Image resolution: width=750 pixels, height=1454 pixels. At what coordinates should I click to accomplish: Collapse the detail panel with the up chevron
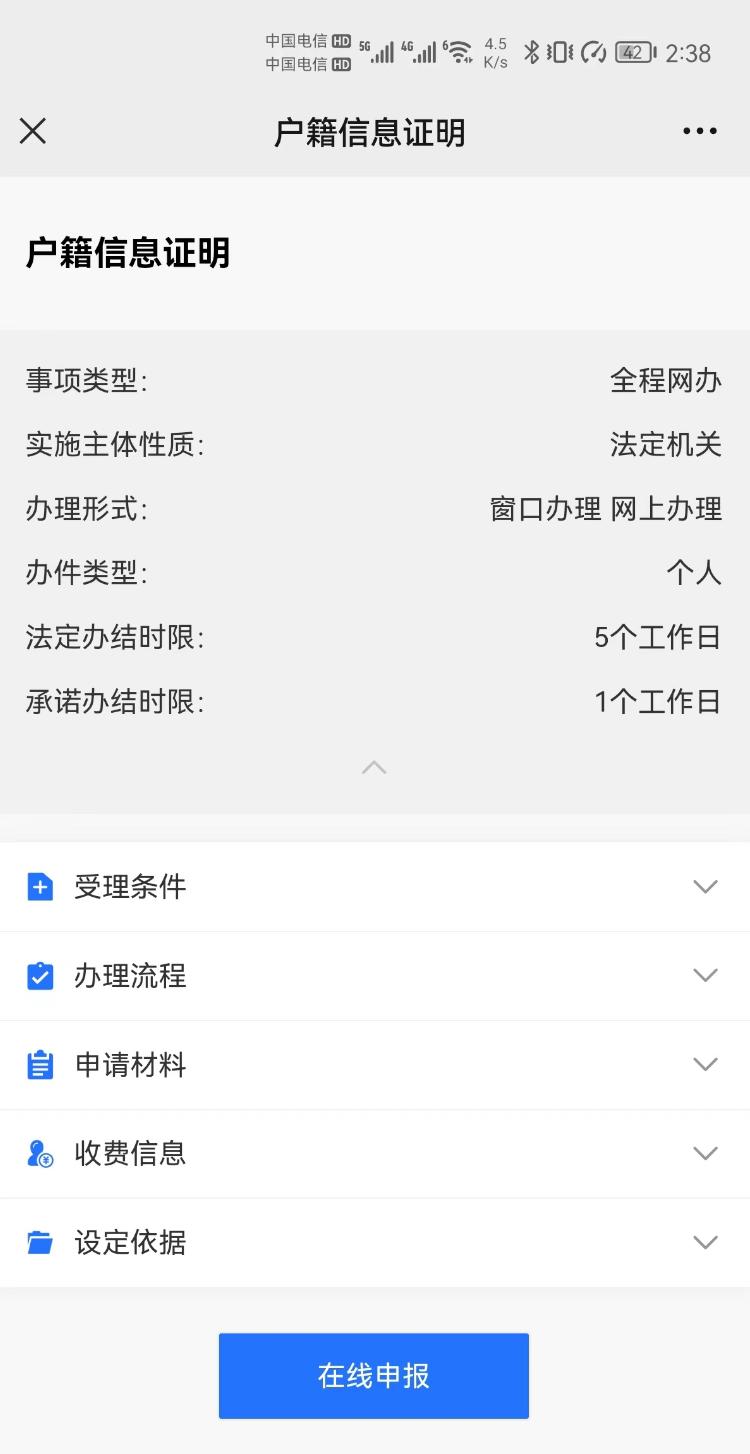(374, 767)
